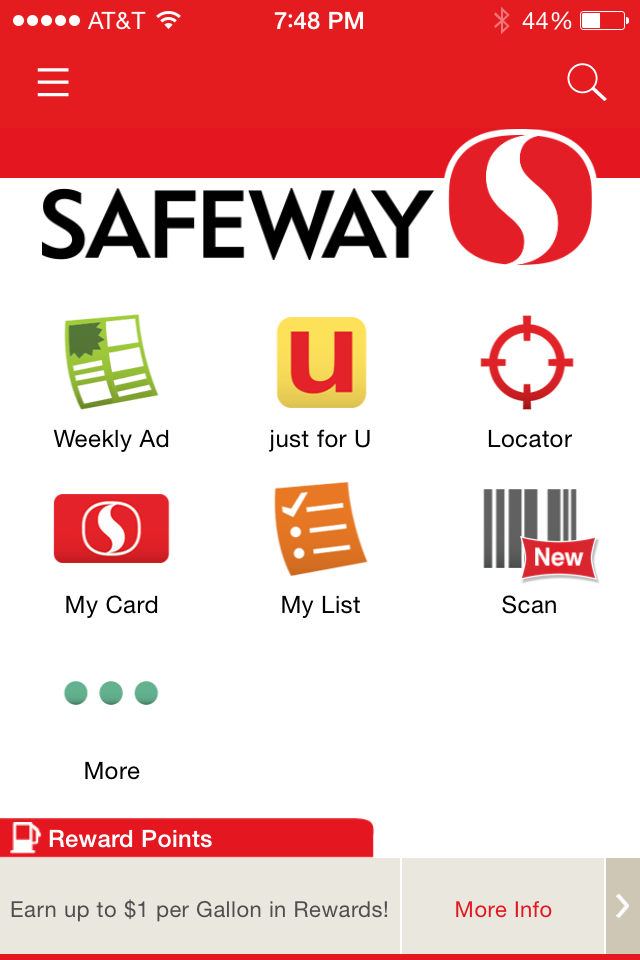The image size is (640, 960).
Task: Tap More Info on Reward Points
Action: pyautogui.click(x=503, y=909)
